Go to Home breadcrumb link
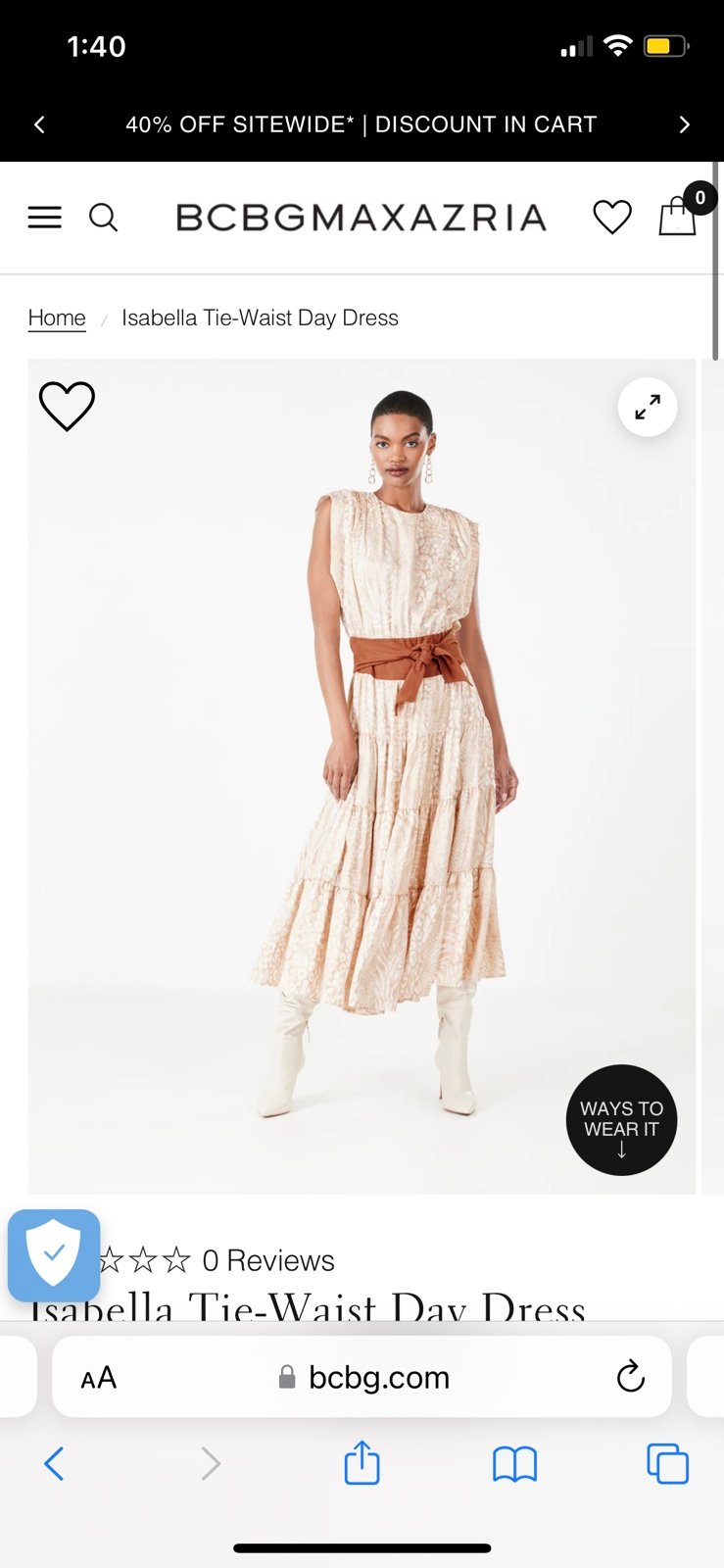Image resolution: width=724 pixels, height=1568 pixels. 57,318
